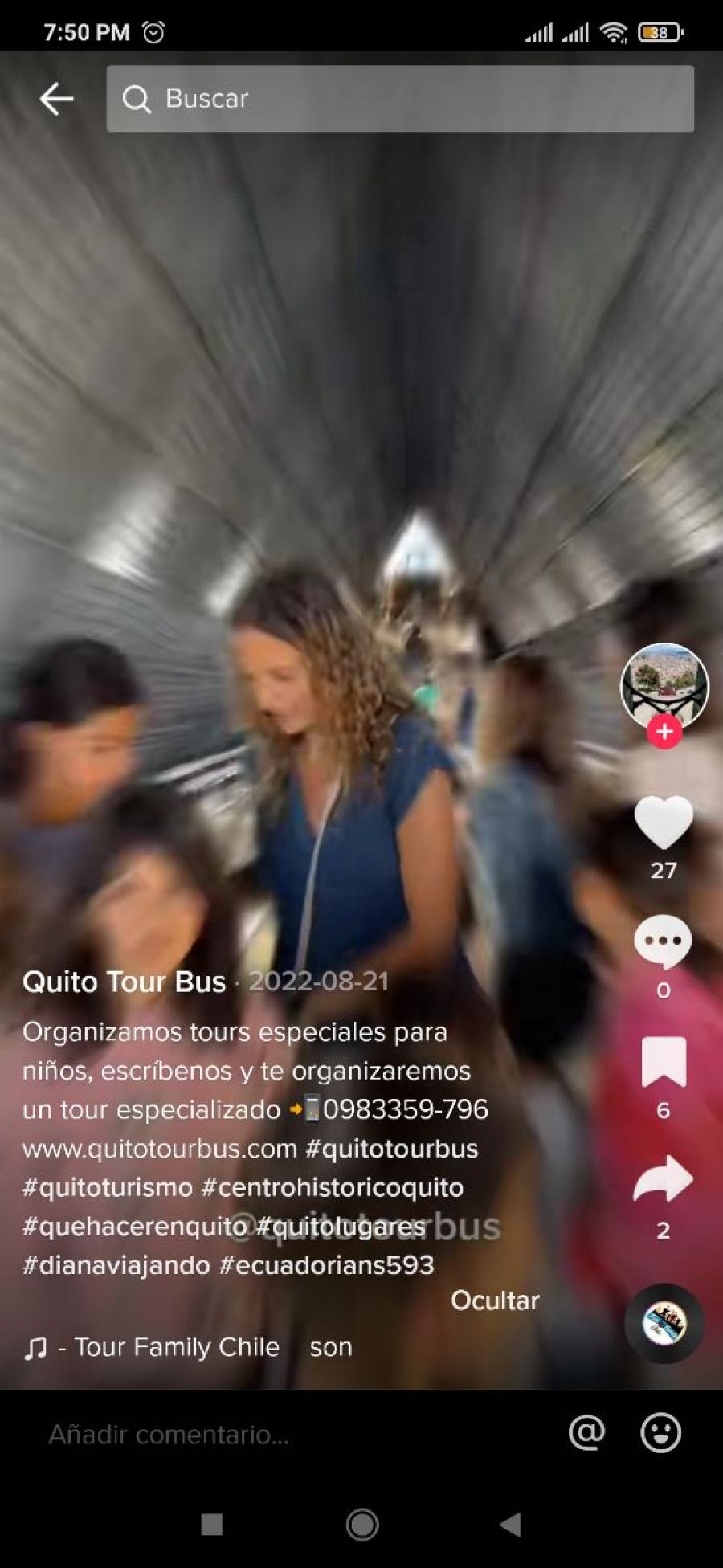Like this video with the heart

pyautogui.click(x=664, y=823)
